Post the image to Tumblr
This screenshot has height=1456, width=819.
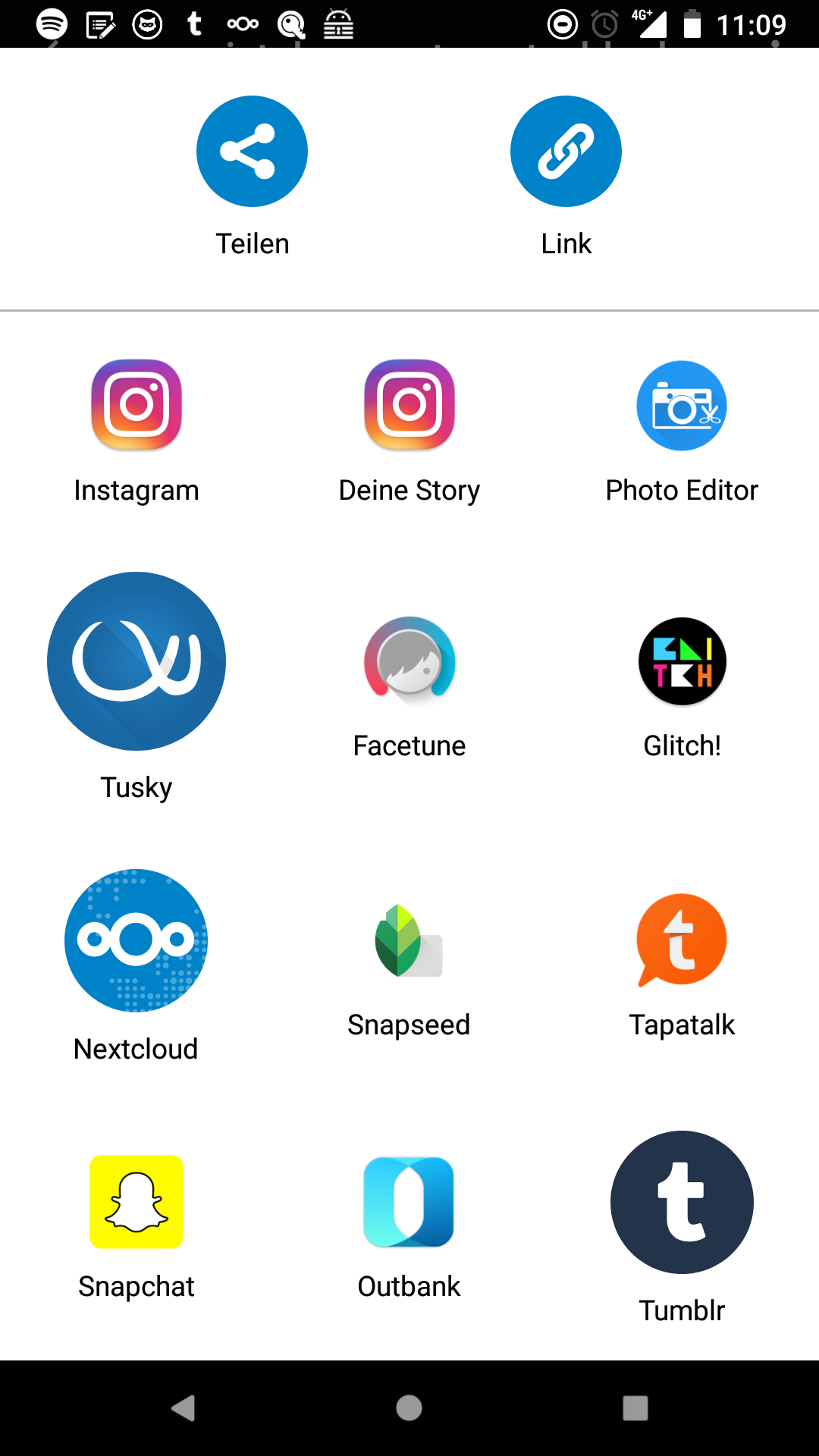click(682, 1202)
